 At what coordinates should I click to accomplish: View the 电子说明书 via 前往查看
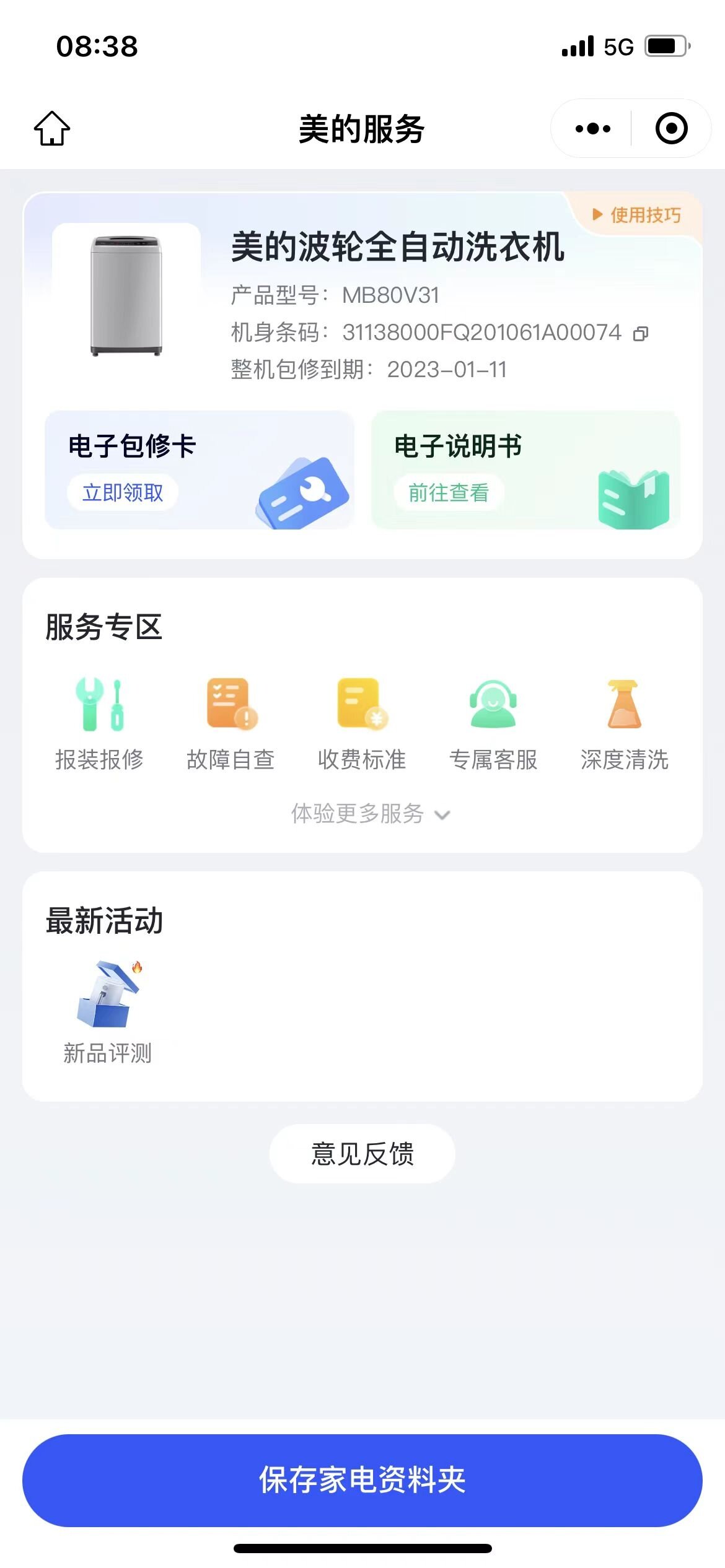pos(449,493)
